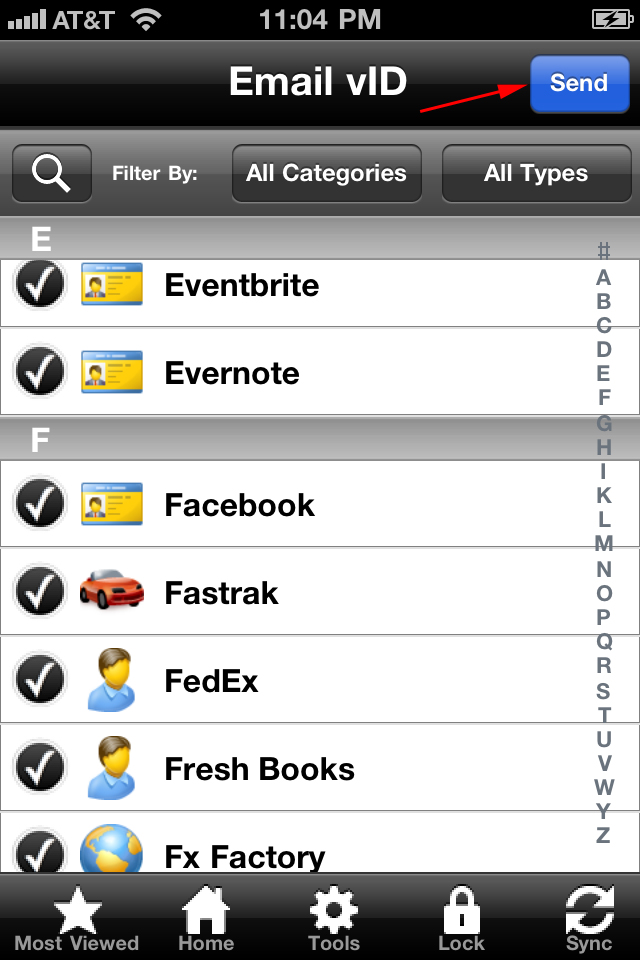This screenshot has height=960, width=640.
Task: Open the All Categories filter
Action: 326,173
